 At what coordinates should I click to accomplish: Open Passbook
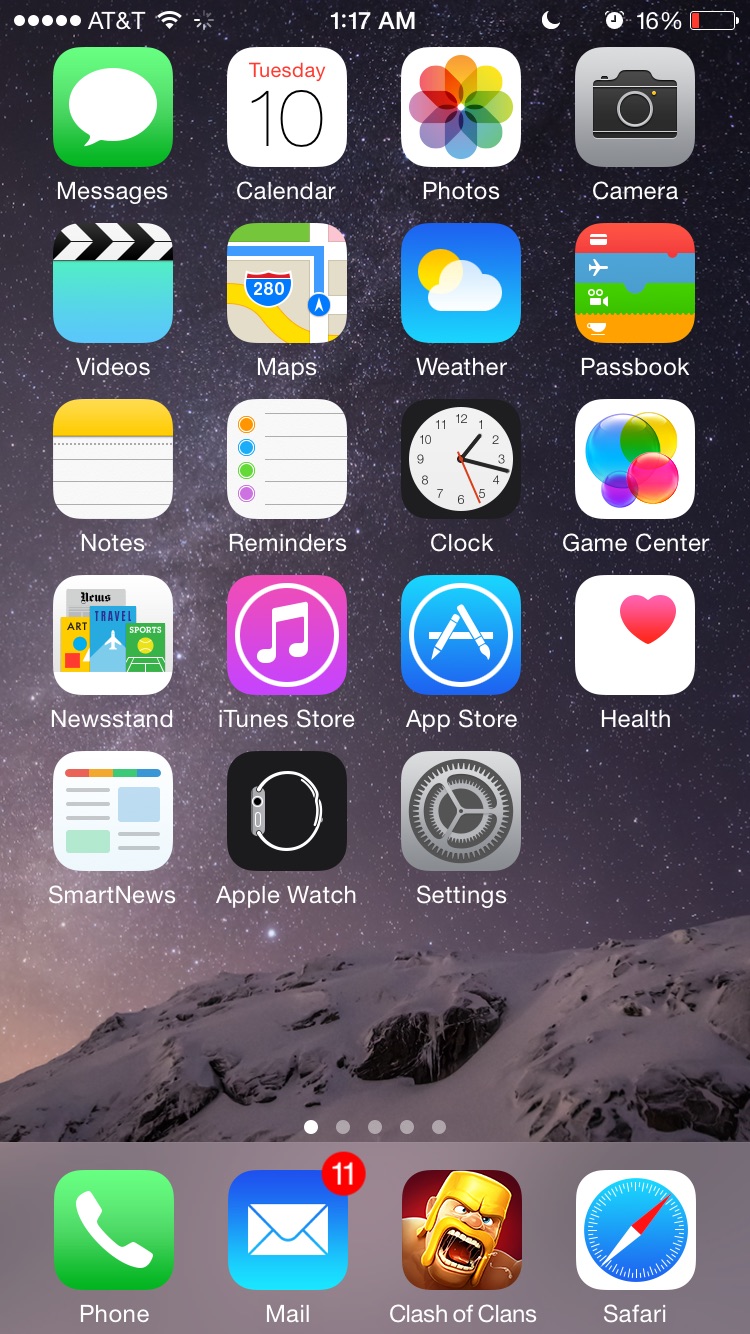635,283
